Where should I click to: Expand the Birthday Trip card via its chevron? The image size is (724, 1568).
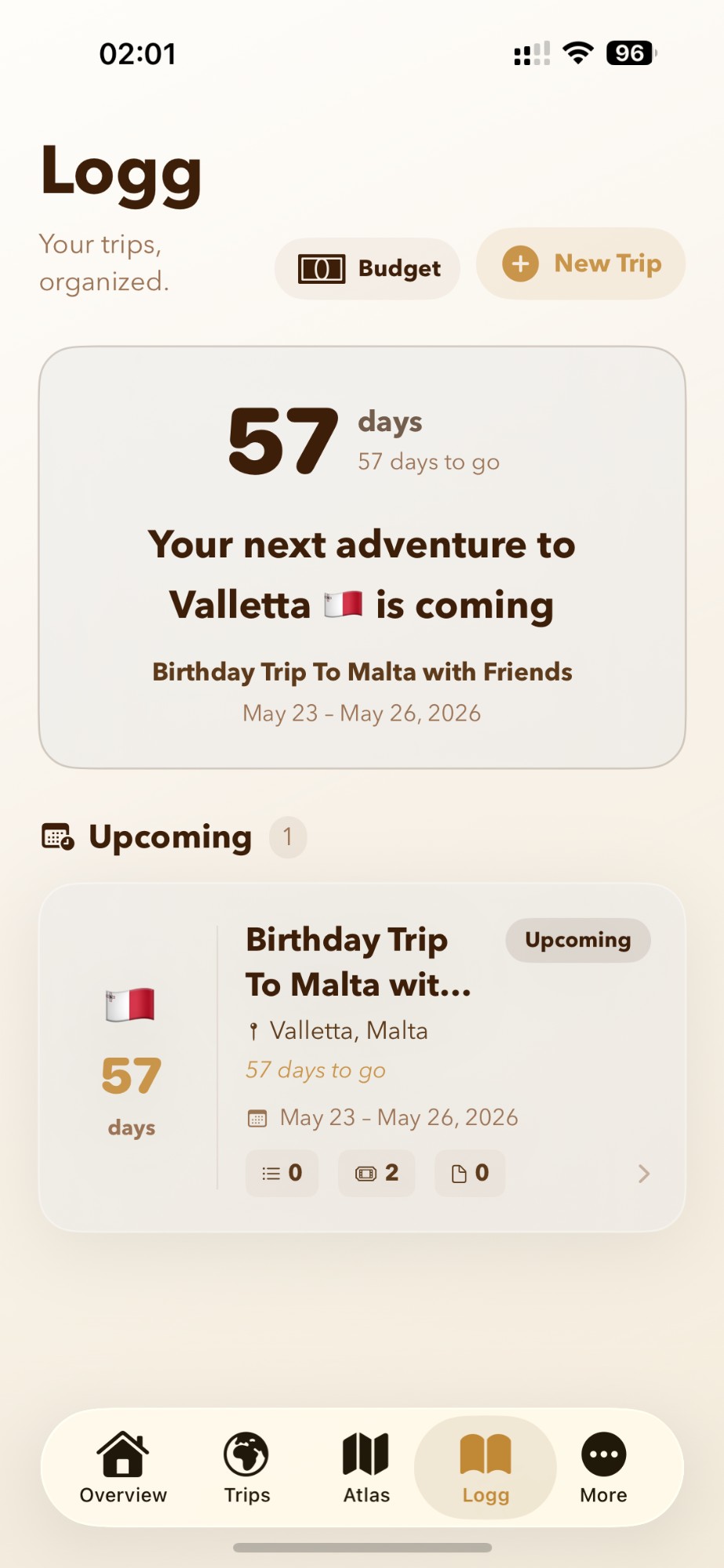click(643, 1174)
